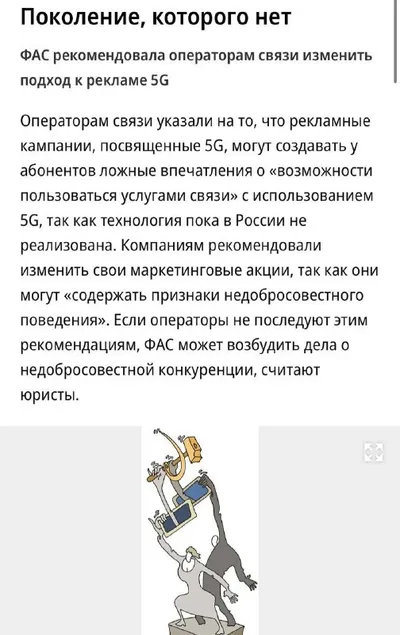The width and height of the screenshot is (400, 635).
Task: Expand the cartoon illustration to fullscreen
Action: pos(373,452)
